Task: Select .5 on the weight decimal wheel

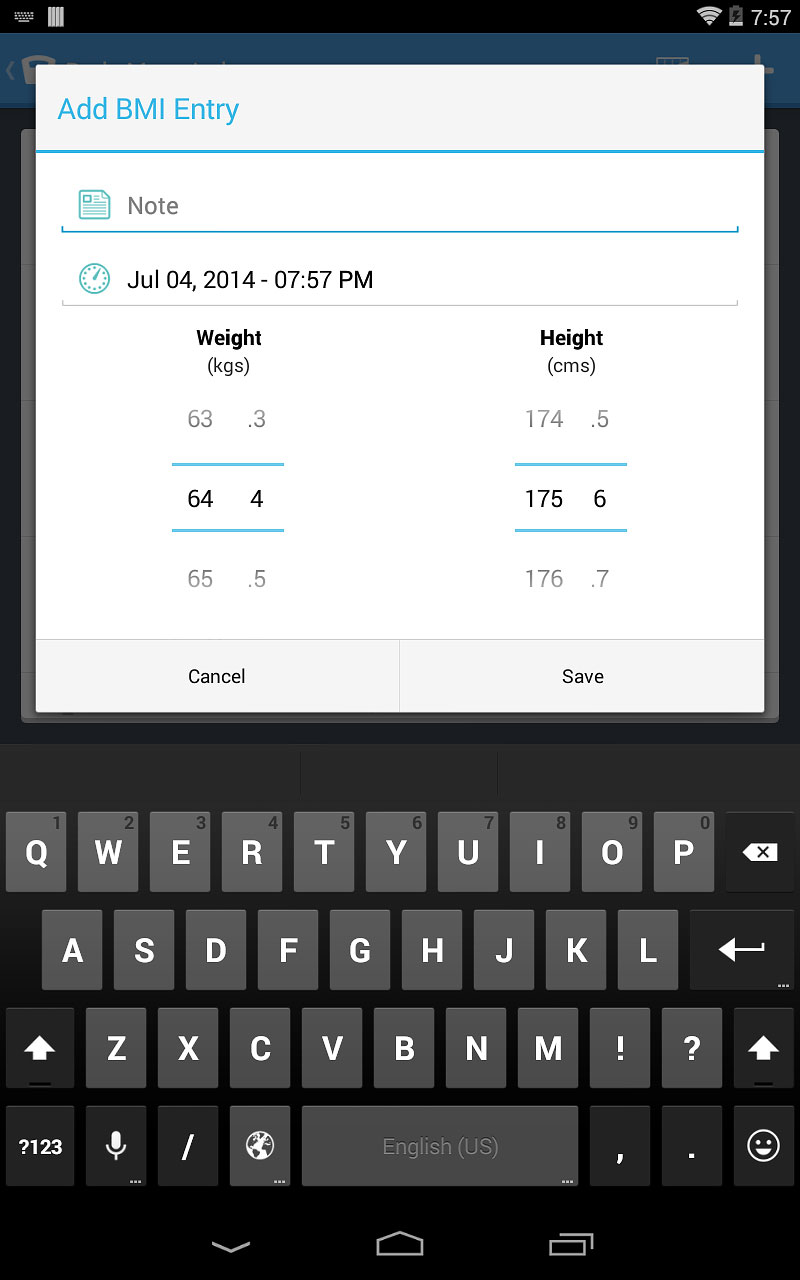Action: (256, 578)
